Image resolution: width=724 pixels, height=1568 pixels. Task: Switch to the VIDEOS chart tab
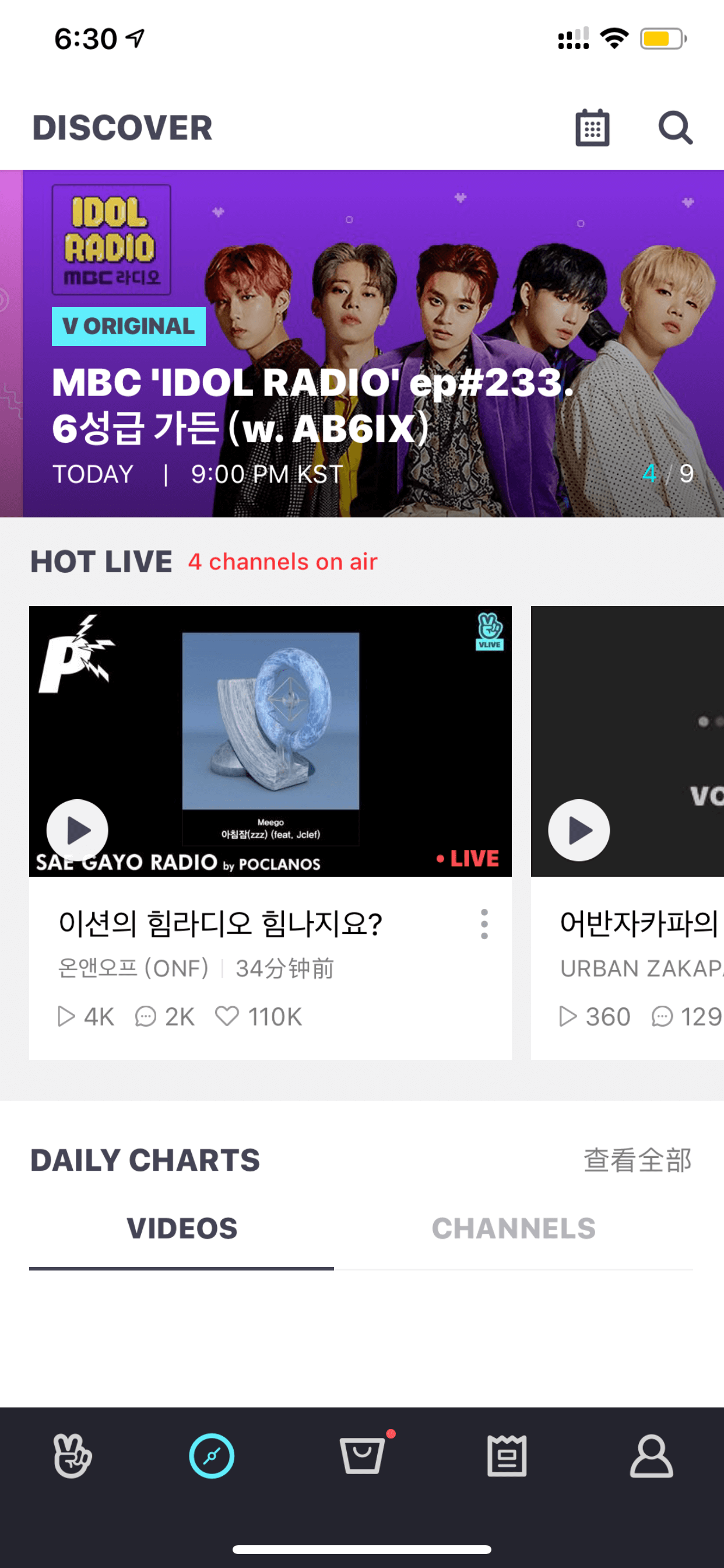[182, 1228]
